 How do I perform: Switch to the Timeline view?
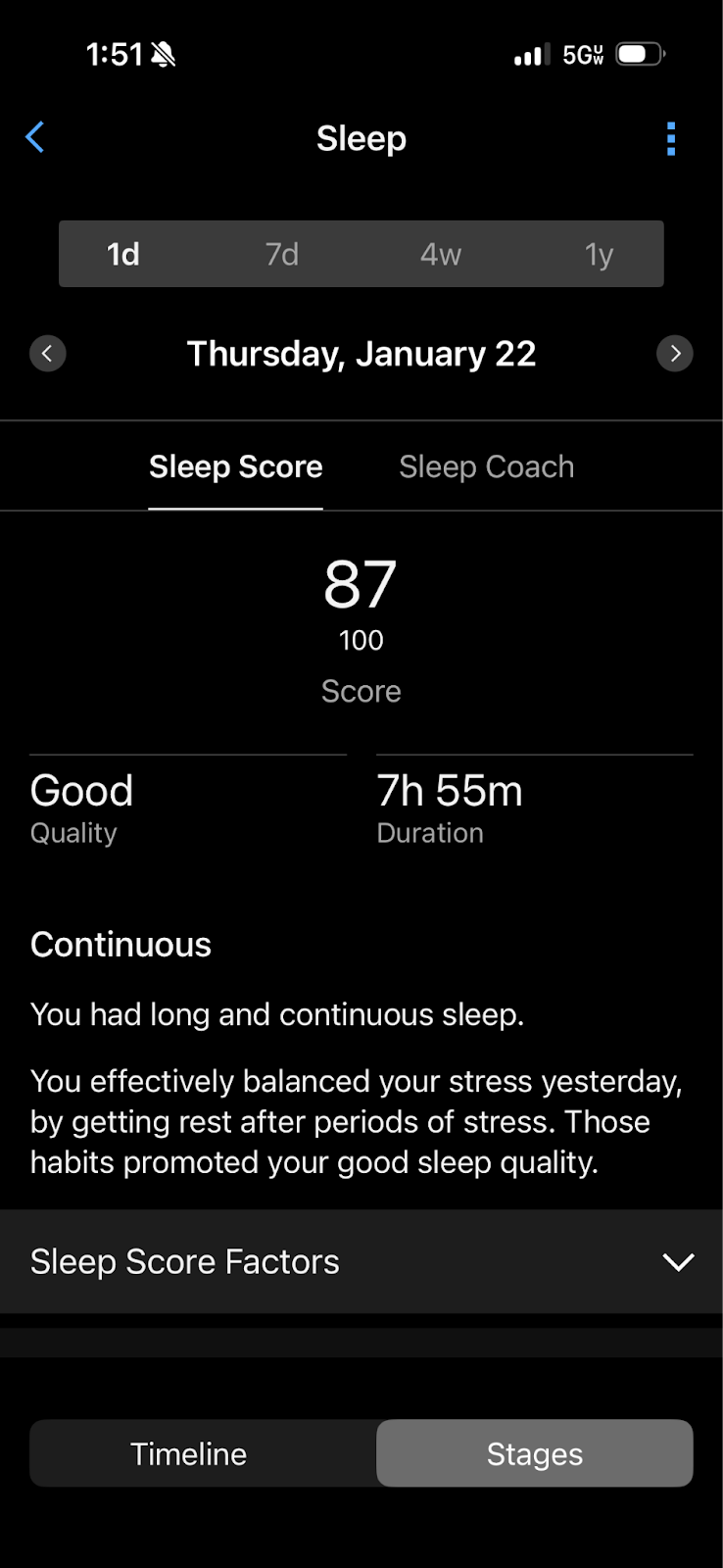(187, 1453)
